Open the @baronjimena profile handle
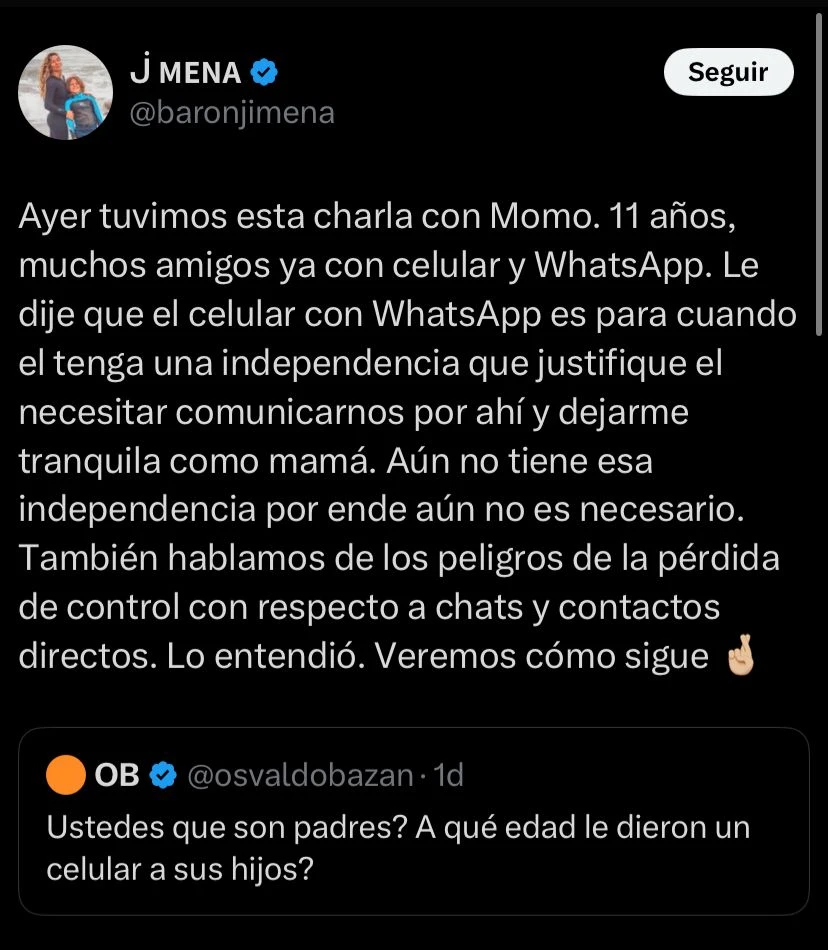828x950 pixels. pyautogui.click(x=232, y=113)
